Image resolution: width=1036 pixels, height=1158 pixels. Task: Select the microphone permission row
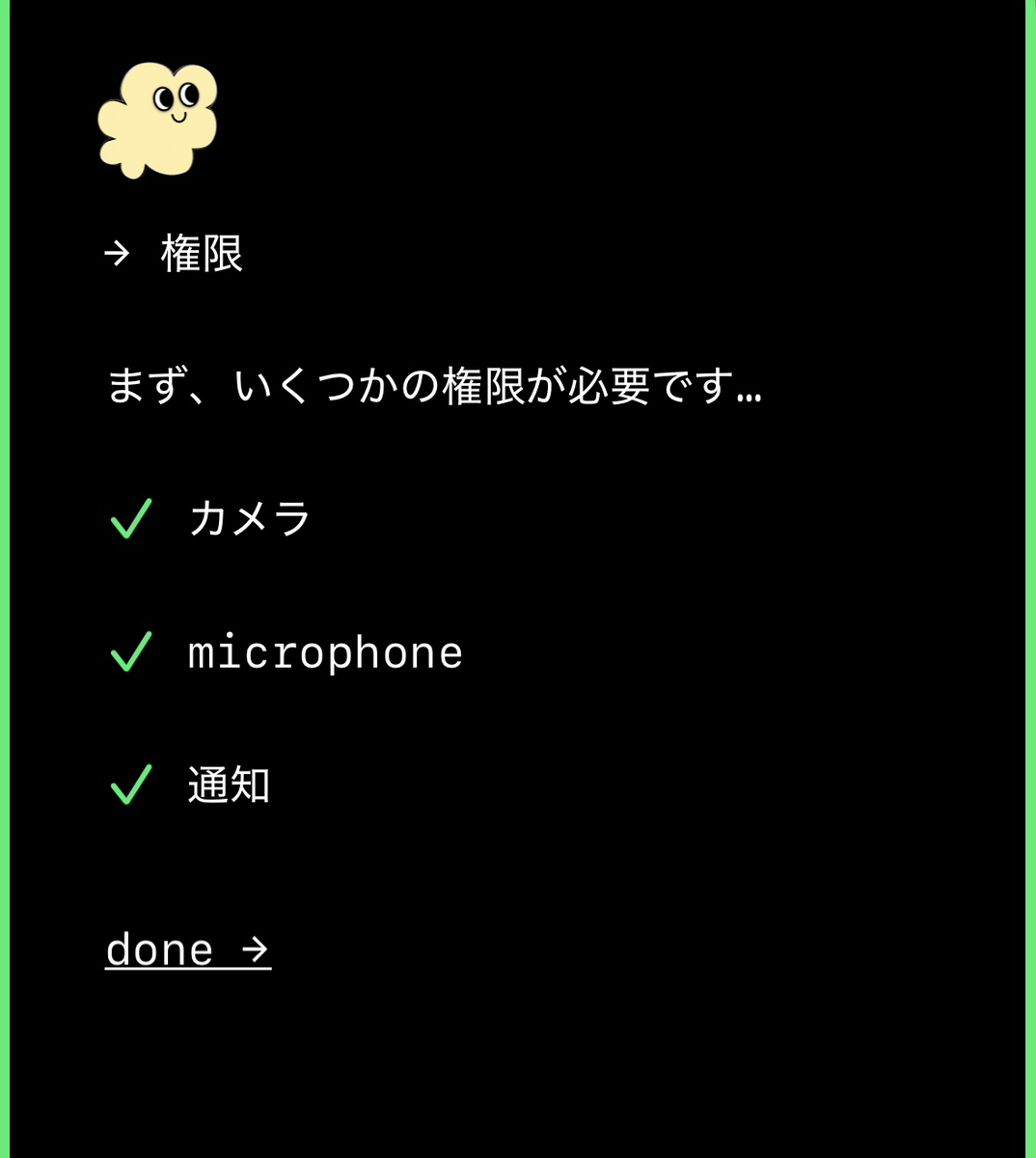click(x=324, y=653)
